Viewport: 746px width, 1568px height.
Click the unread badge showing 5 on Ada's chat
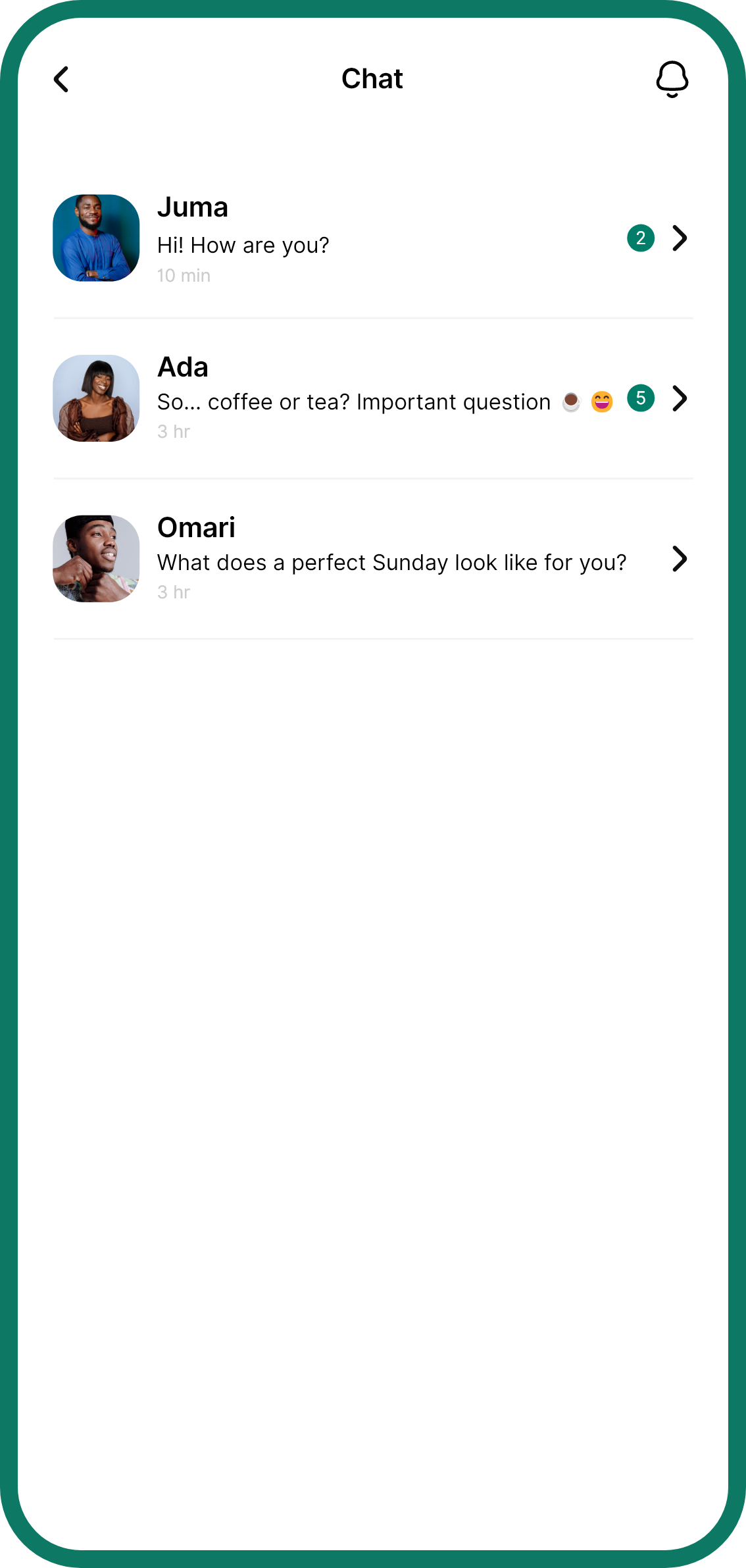click(640, 398)
